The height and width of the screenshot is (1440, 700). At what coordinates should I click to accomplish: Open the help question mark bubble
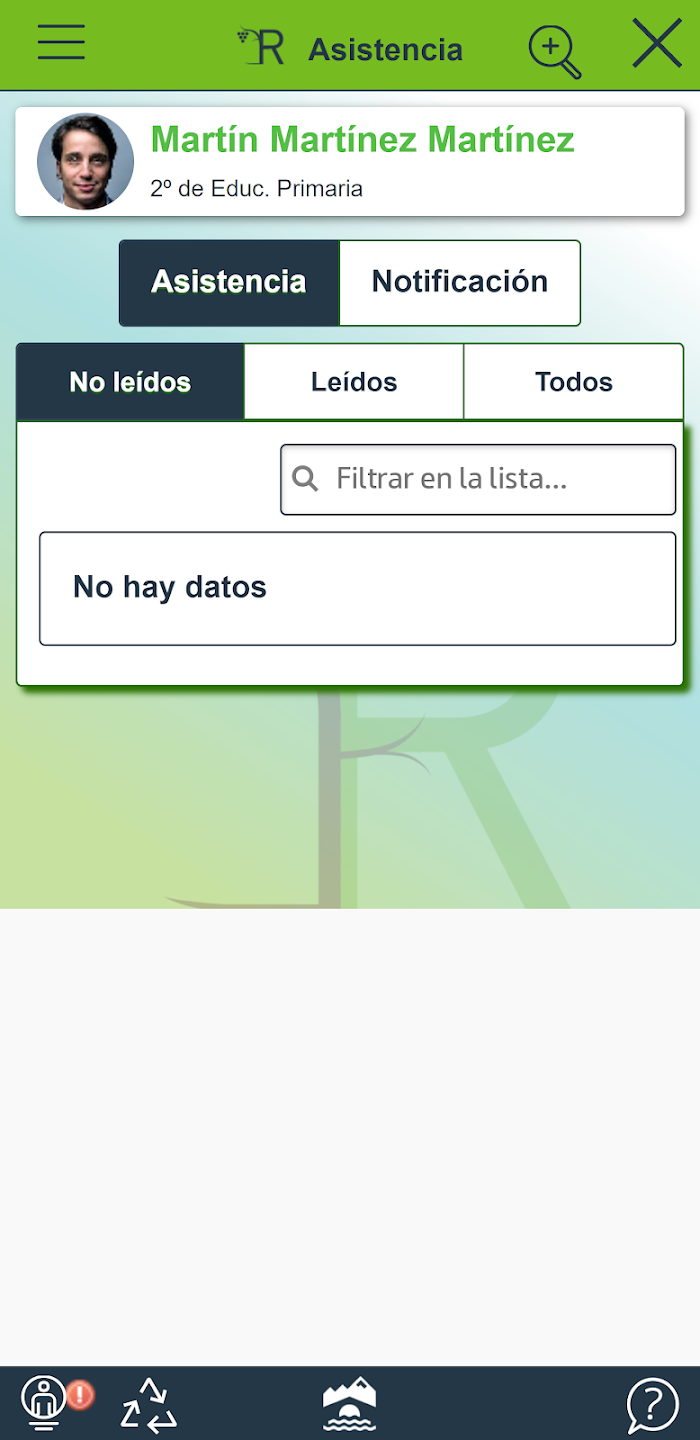click(653, 1405)
